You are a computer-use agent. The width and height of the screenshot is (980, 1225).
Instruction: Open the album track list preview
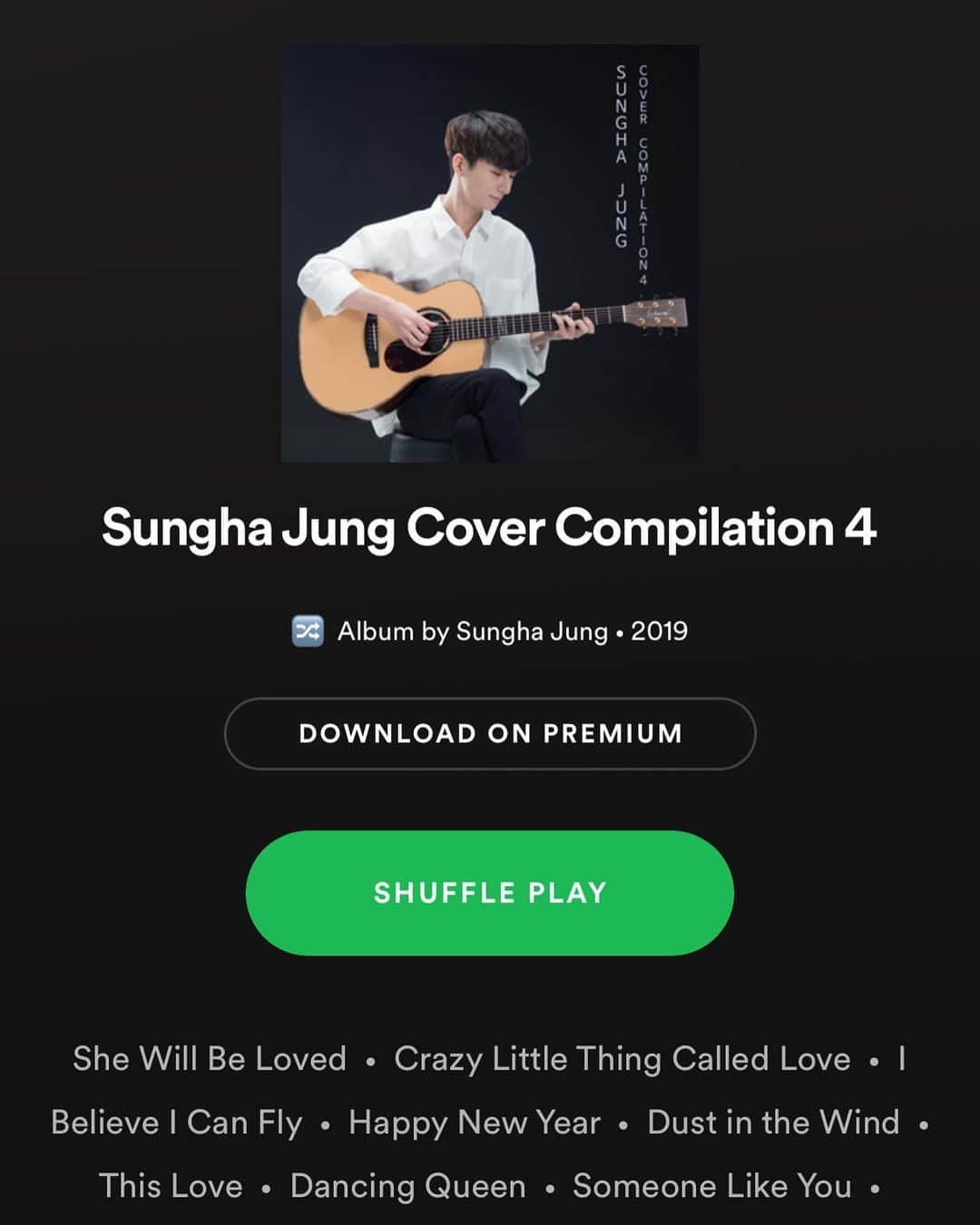point(490,1122)
